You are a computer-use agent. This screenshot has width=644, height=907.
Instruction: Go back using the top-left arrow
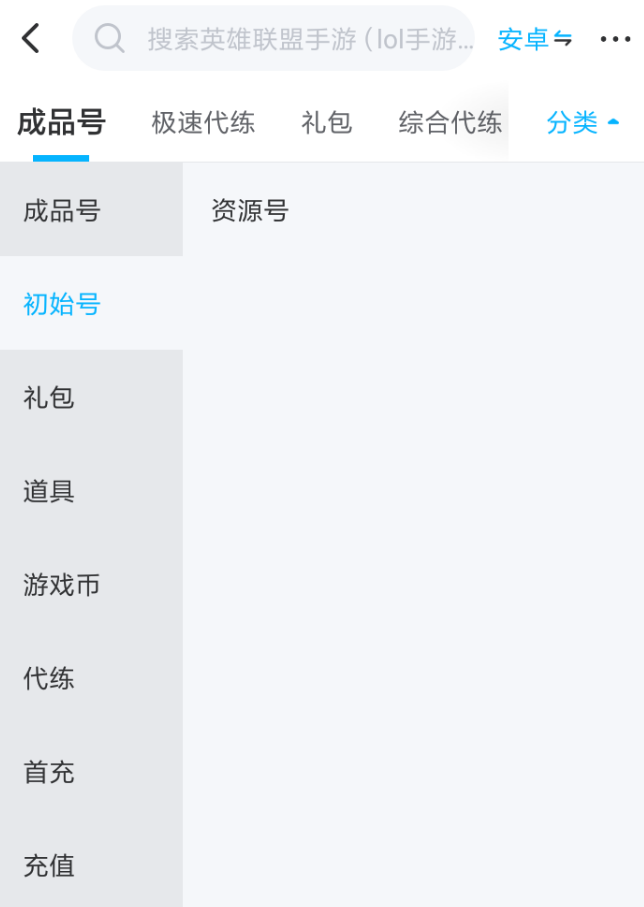click(31, 39)
